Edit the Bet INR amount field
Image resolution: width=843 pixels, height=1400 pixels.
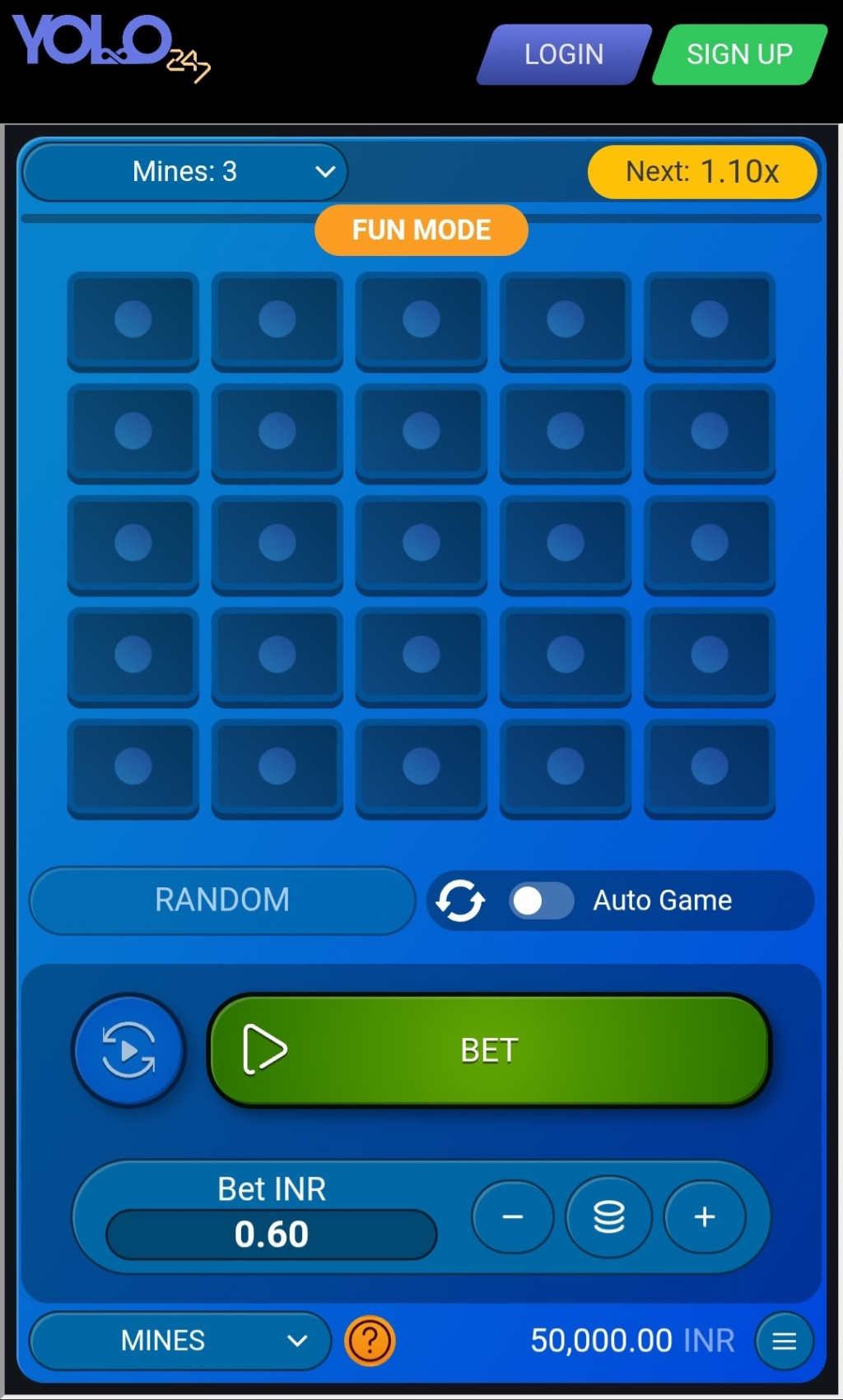tap(271, 1234)
